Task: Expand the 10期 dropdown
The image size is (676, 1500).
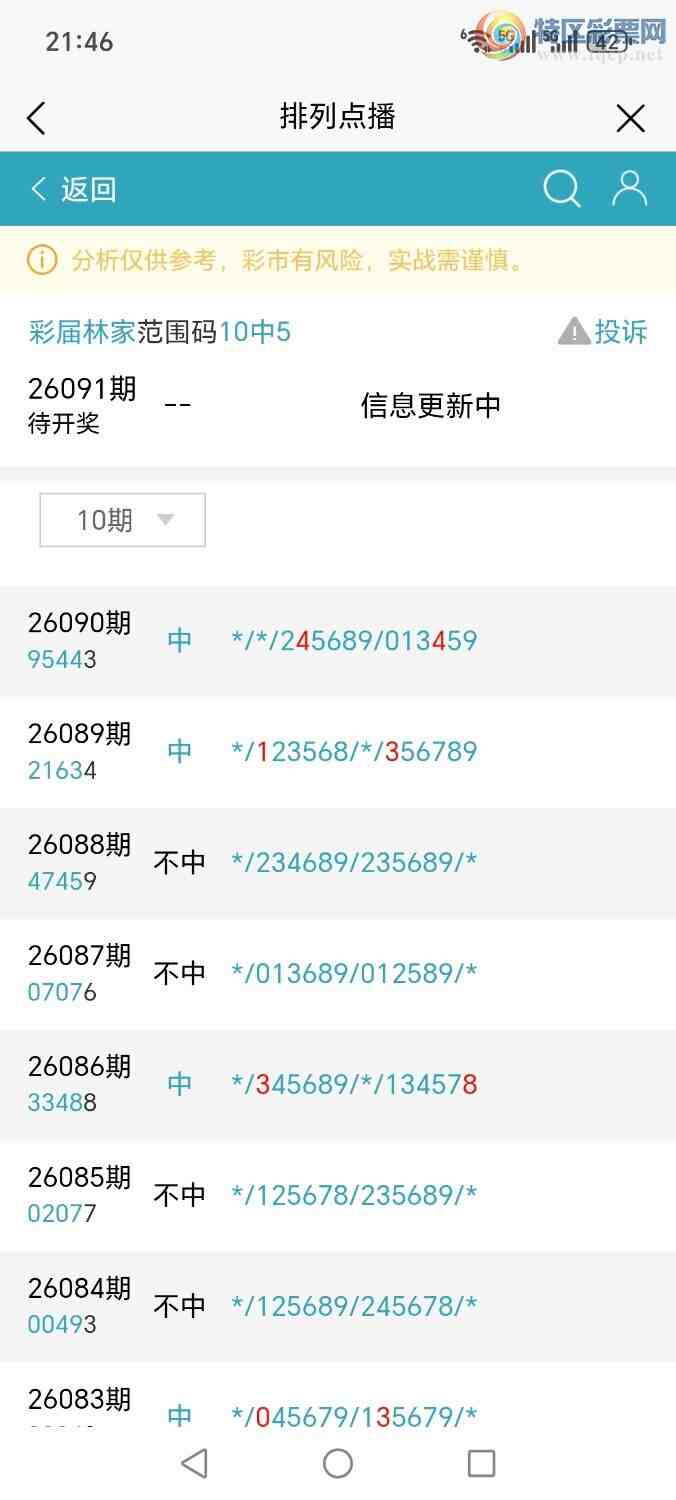Action: click(x=122, y=520)
